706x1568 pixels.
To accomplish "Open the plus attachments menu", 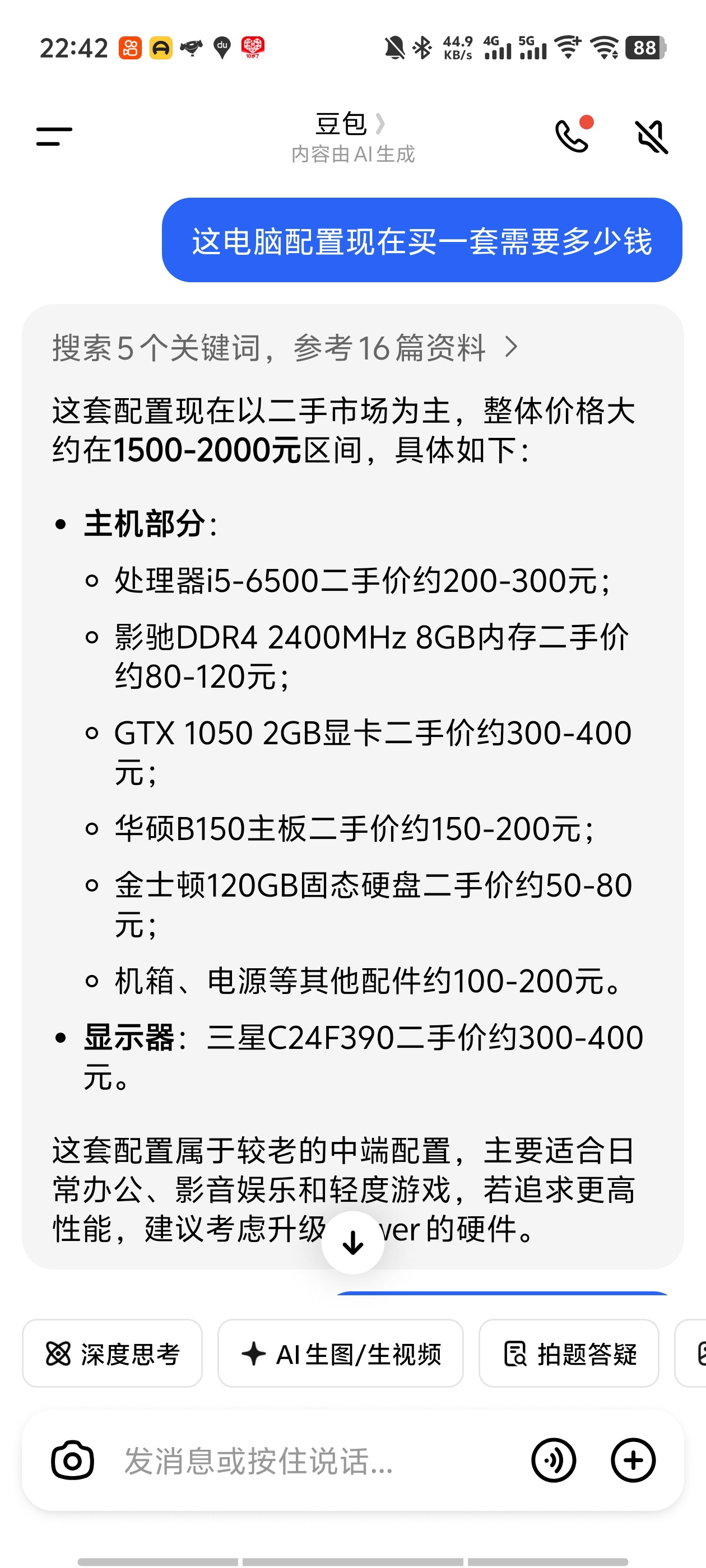I will [x=633, y=1460].
